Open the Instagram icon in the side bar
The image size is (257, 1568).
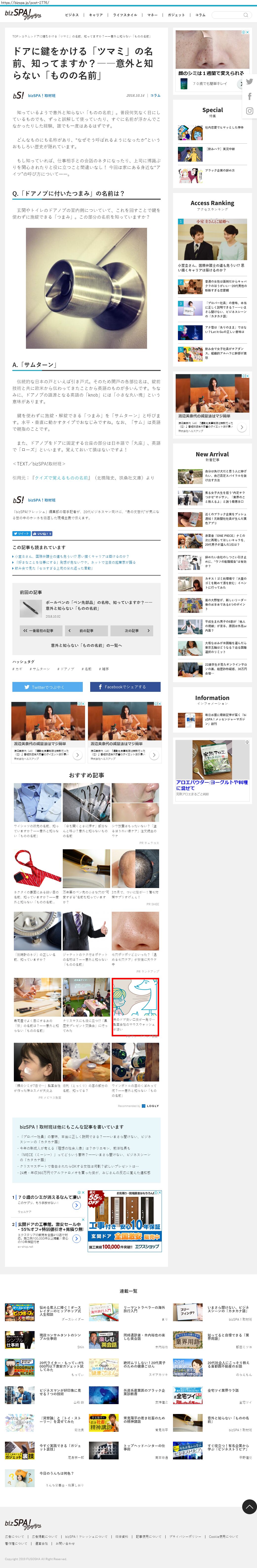(250, 111)
